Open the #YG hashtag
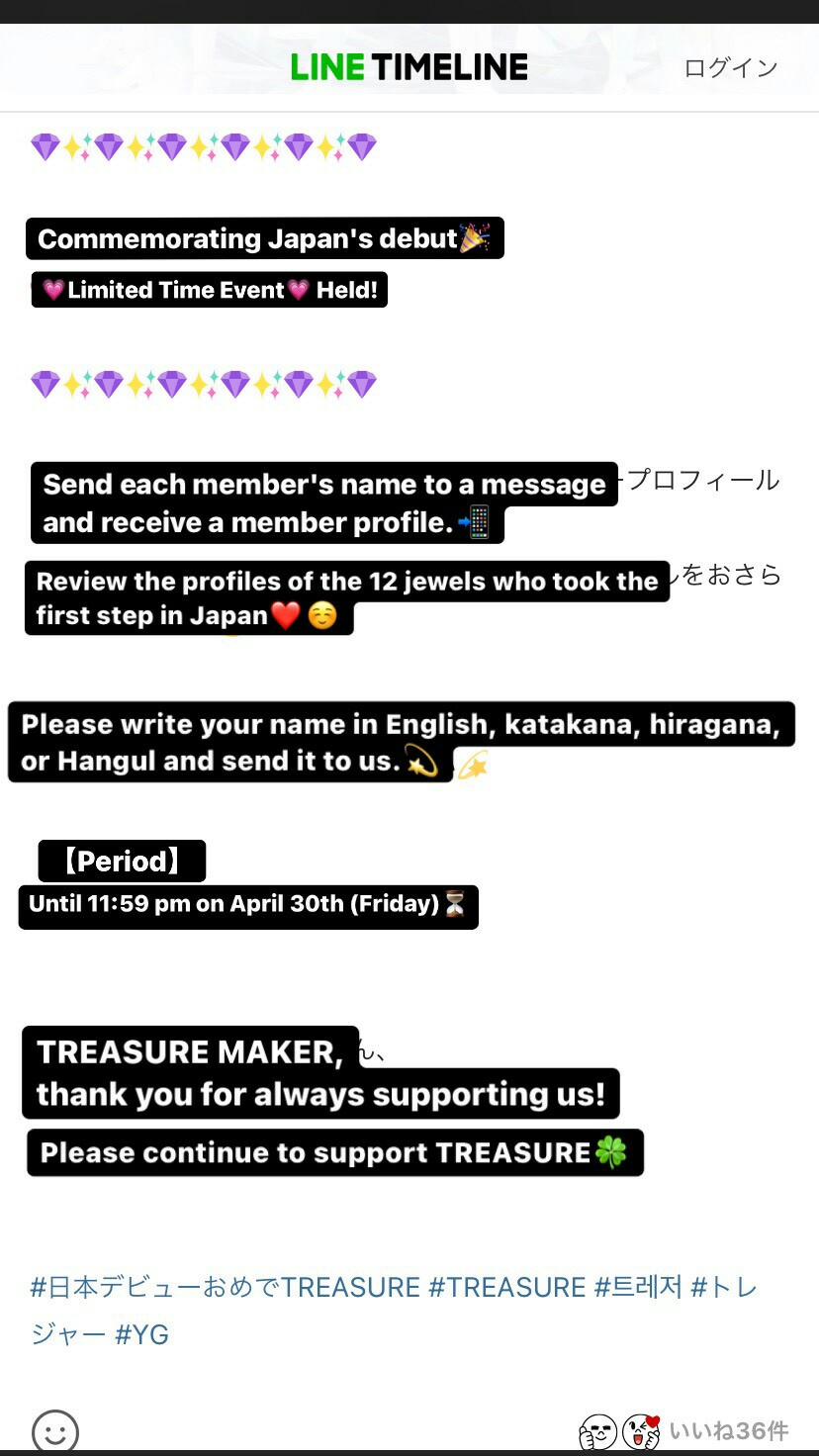Screen dimensions: 819x1456 click(141, 1334)
